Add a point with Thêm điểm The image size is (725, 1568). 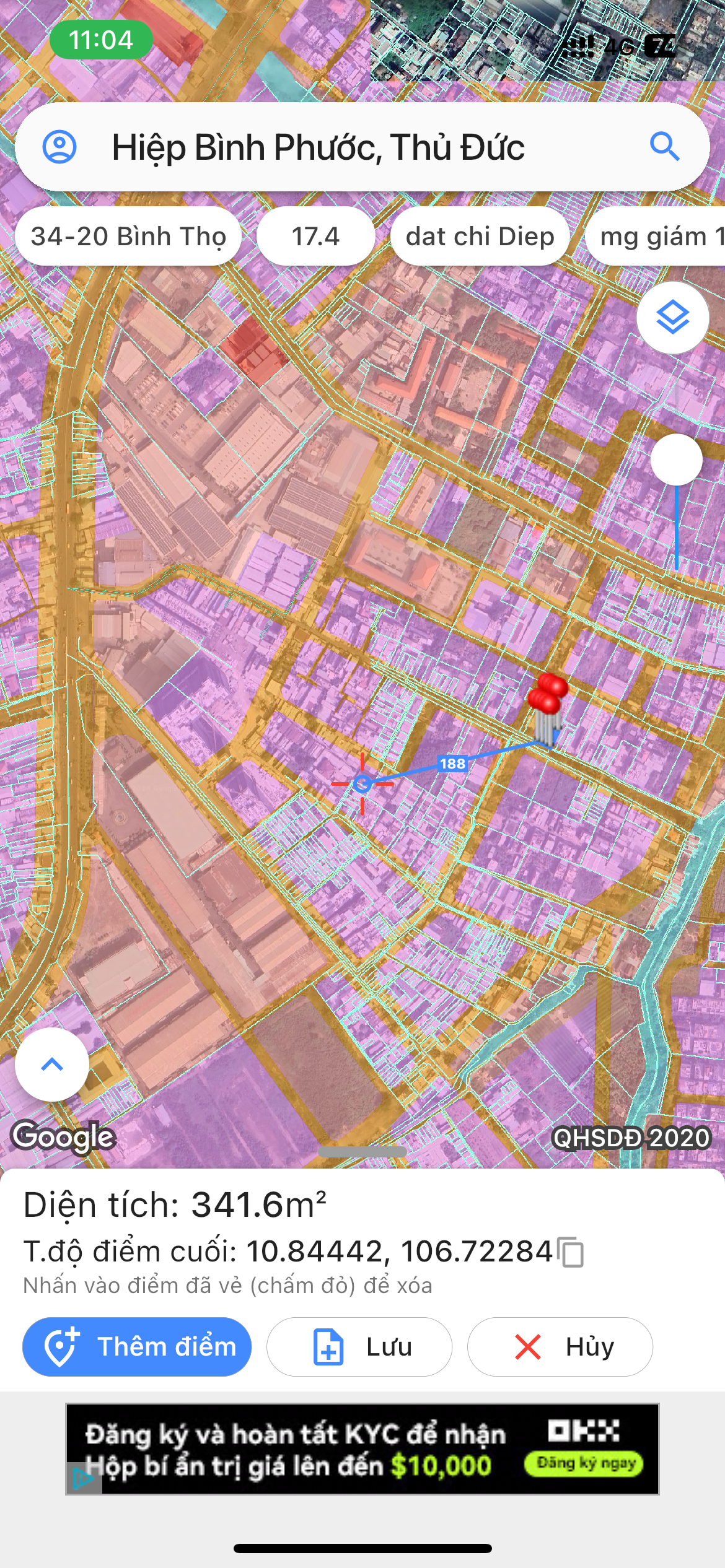[137, 1347]
